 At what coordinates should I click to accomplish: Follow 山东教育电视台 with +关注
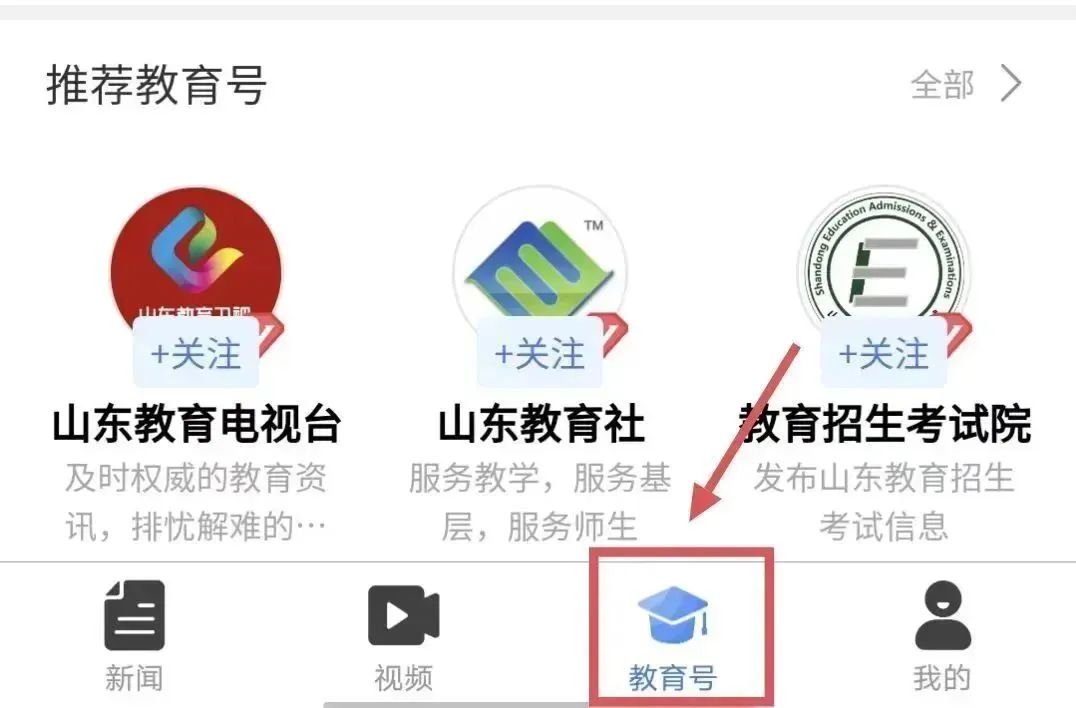[196, 354]
